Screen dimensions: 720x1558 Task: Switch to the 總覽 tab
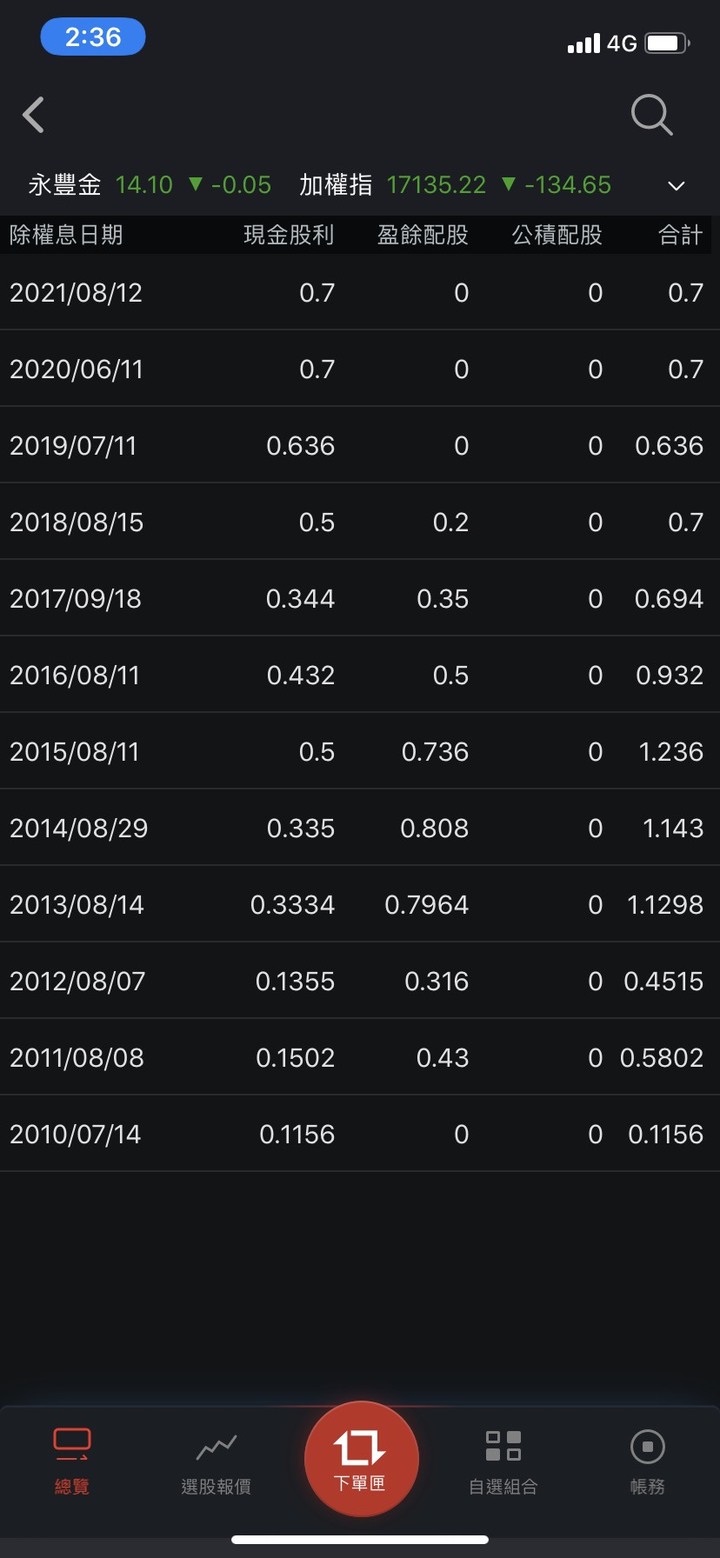72,1461
